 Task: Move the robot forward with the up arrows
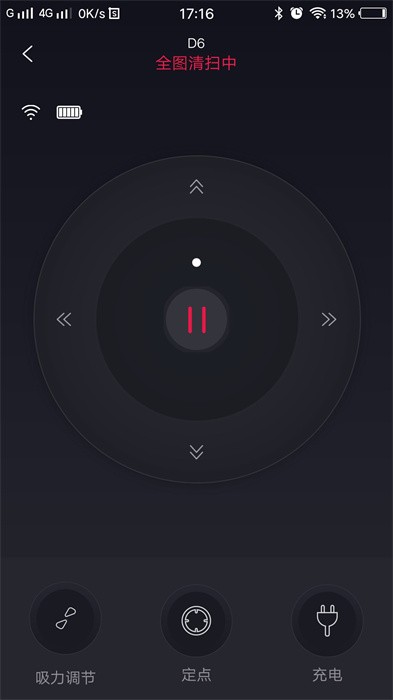[x=196, y=187]
